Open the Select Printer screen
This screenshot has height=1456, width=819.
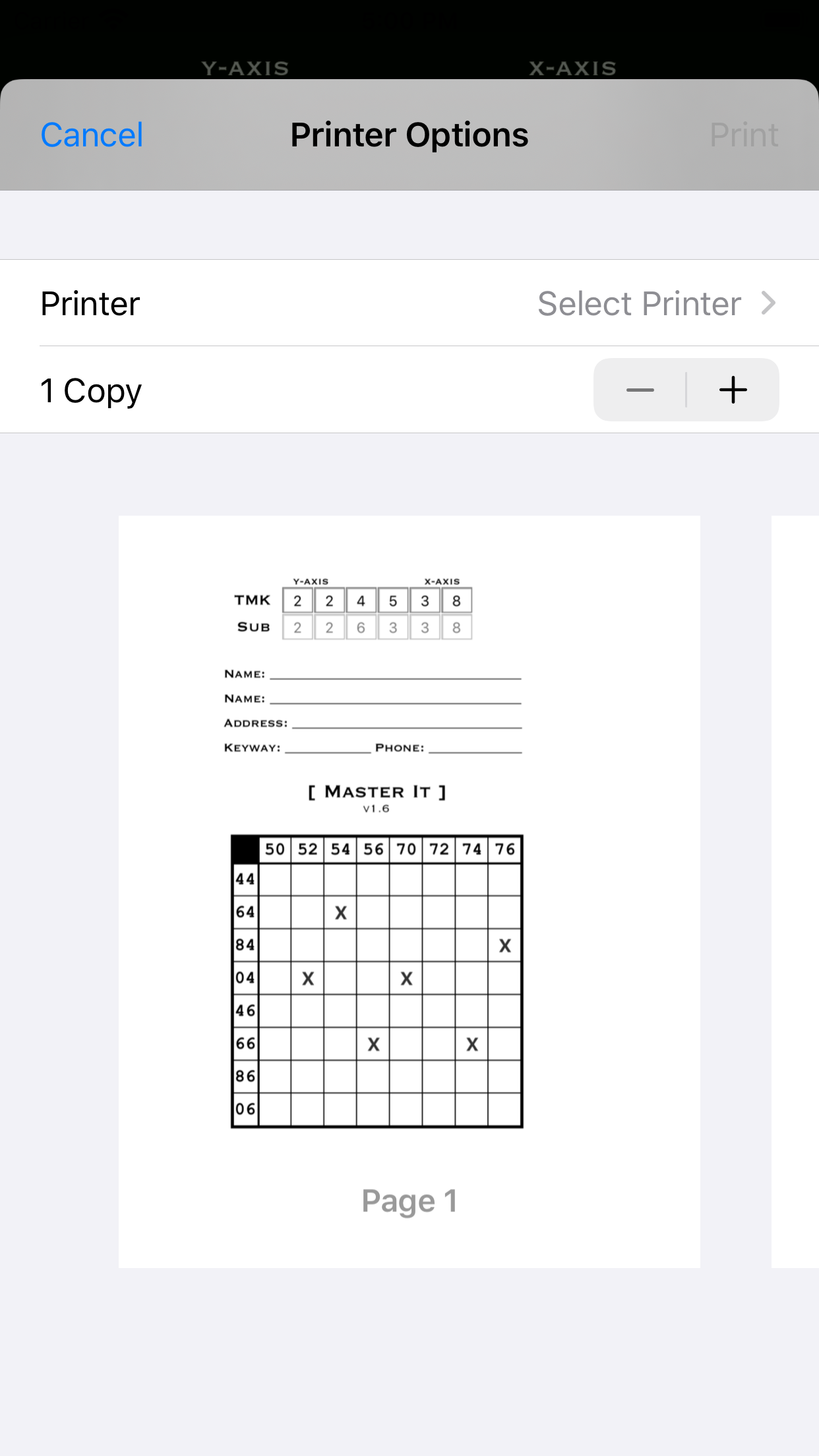tap(638, 303)
